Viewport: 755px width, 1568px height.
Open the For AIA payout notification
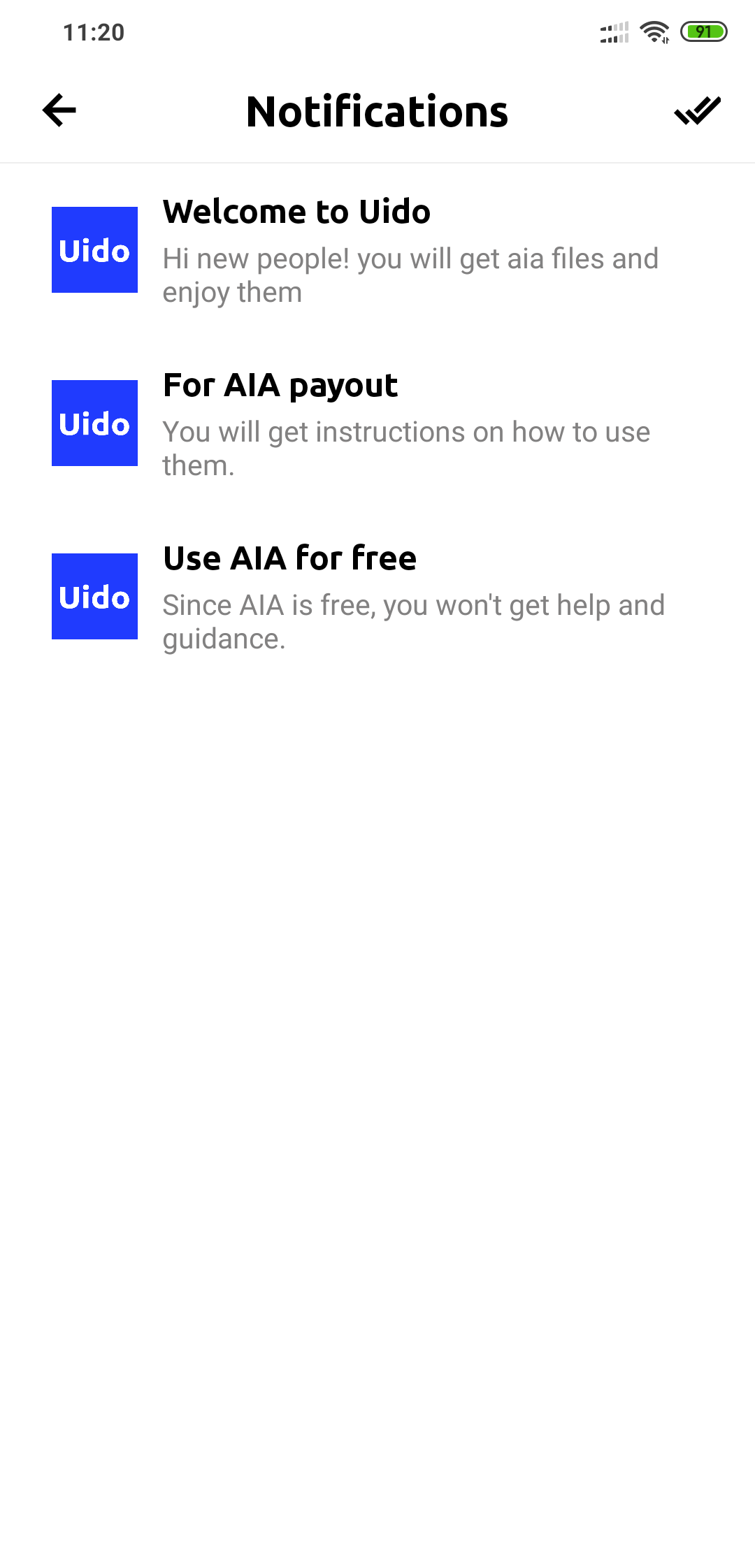click(x=377, y=423)
